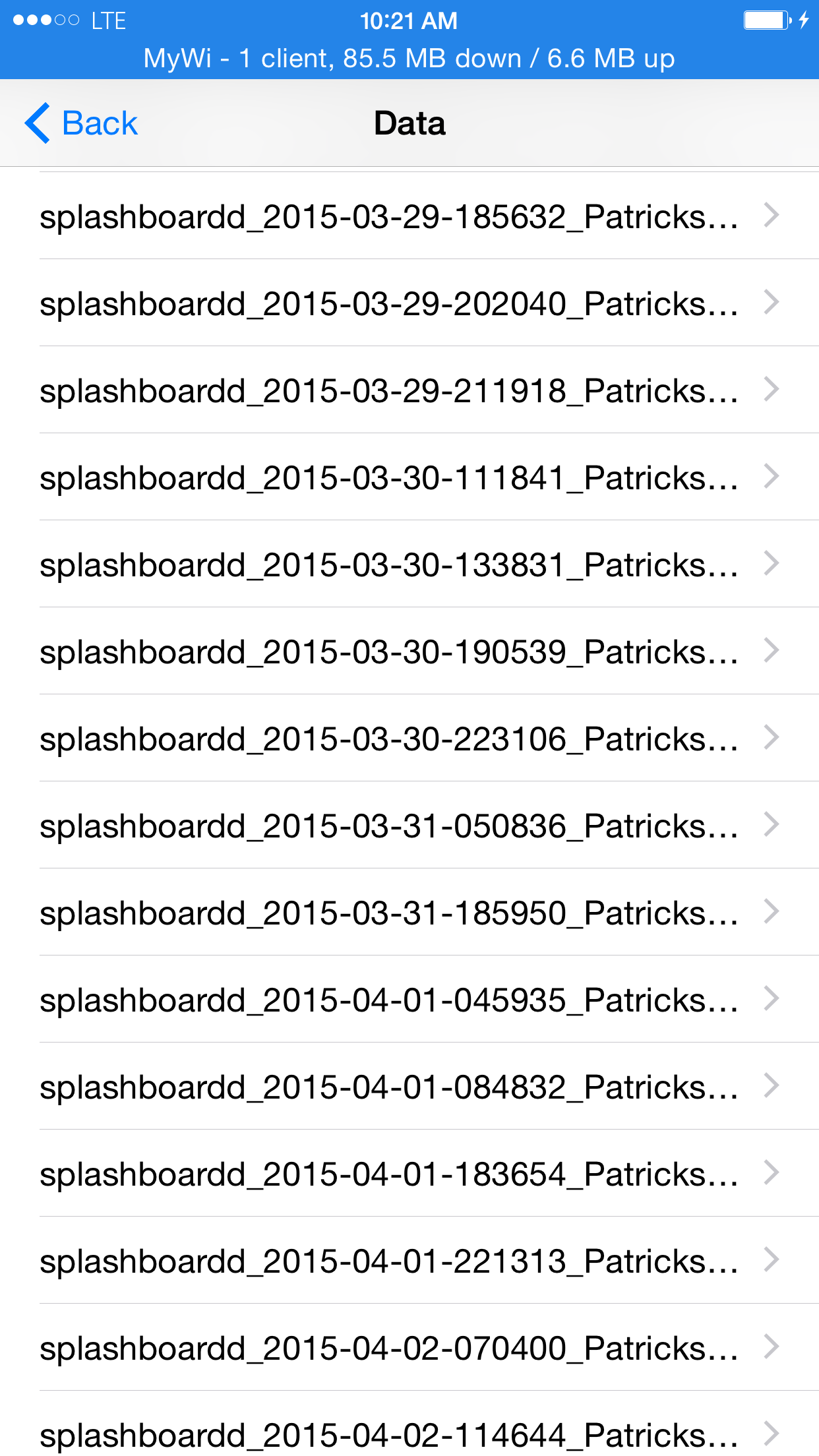Open log splashboardd_2015-04-01-084832
This screenshot has width=819, height=1456.
pos(409,1086)
